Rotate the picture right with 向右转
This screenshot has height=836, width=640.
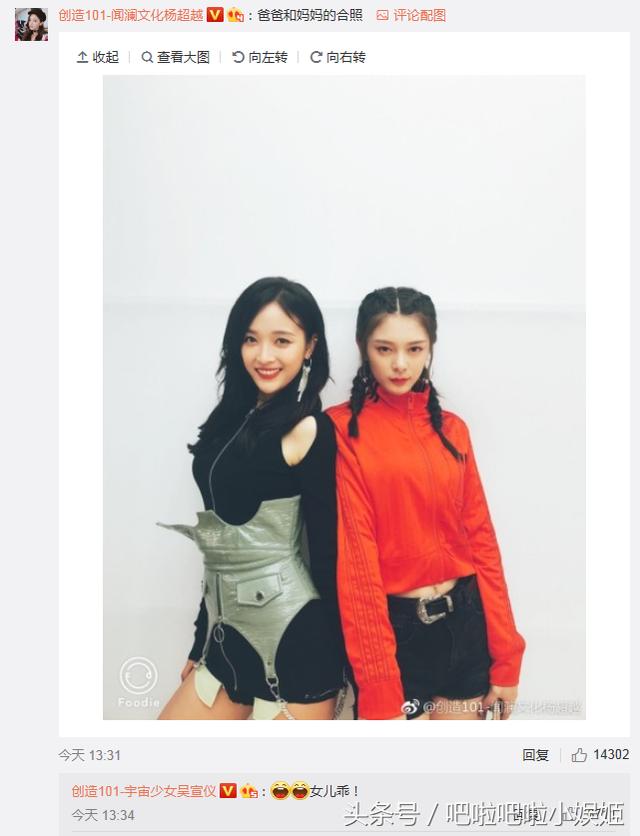tap(338, 57)
